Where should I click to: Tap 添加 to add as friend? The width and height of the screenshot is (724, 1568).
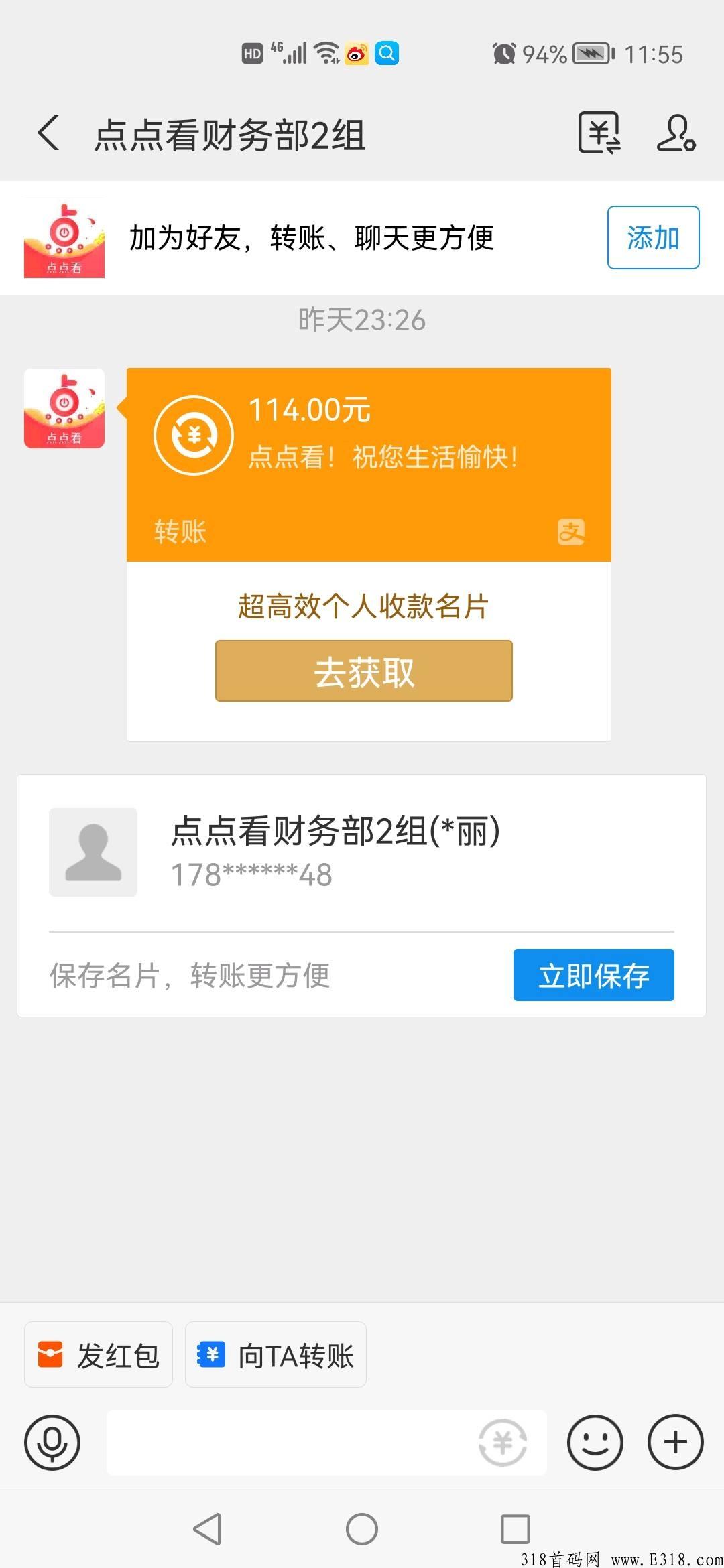point(653,238)
